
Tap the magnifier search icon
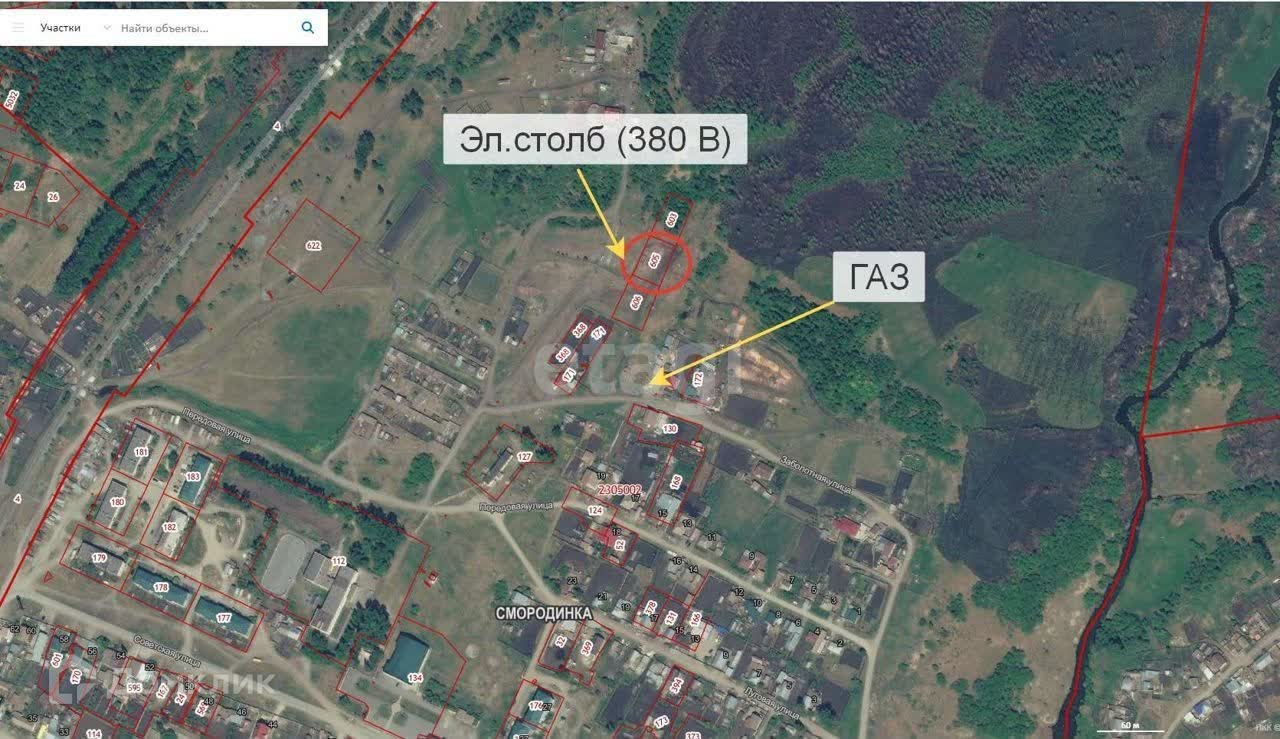(308, 28)
